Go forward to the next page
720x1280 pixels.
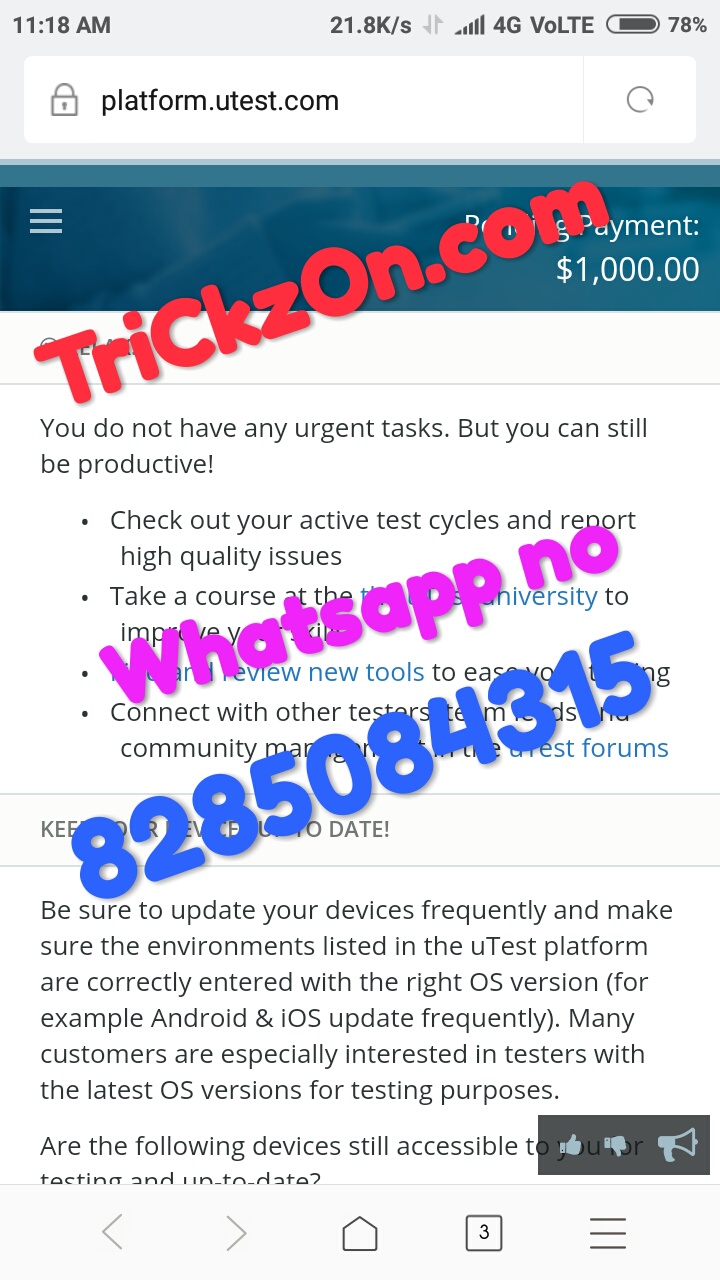point(236,1233)
